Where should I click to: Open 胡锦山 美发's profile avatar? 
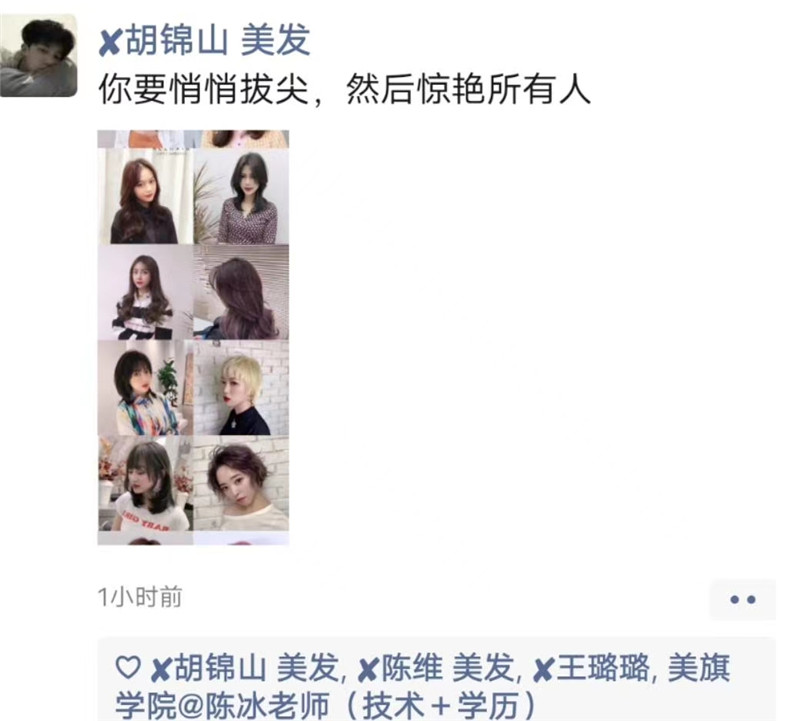(x=38, y=55)
